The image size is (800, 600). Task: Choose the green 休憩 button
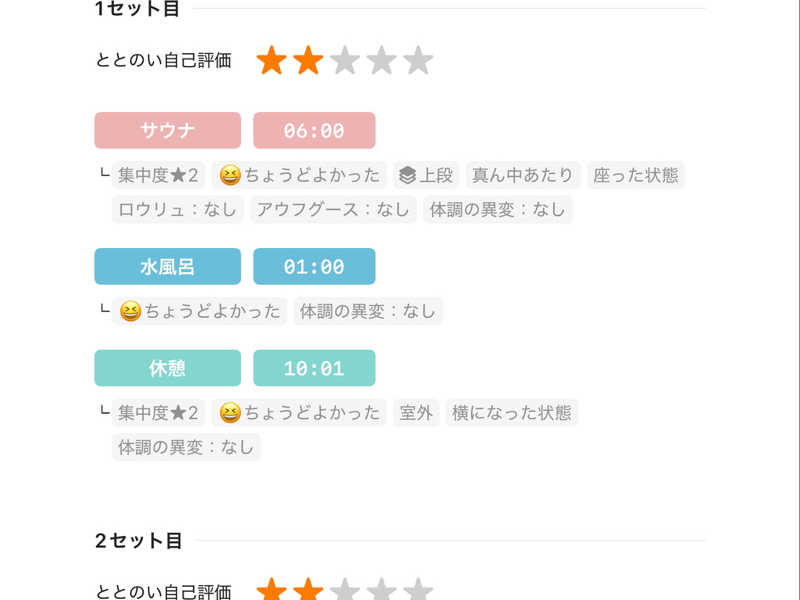[167, 368]
